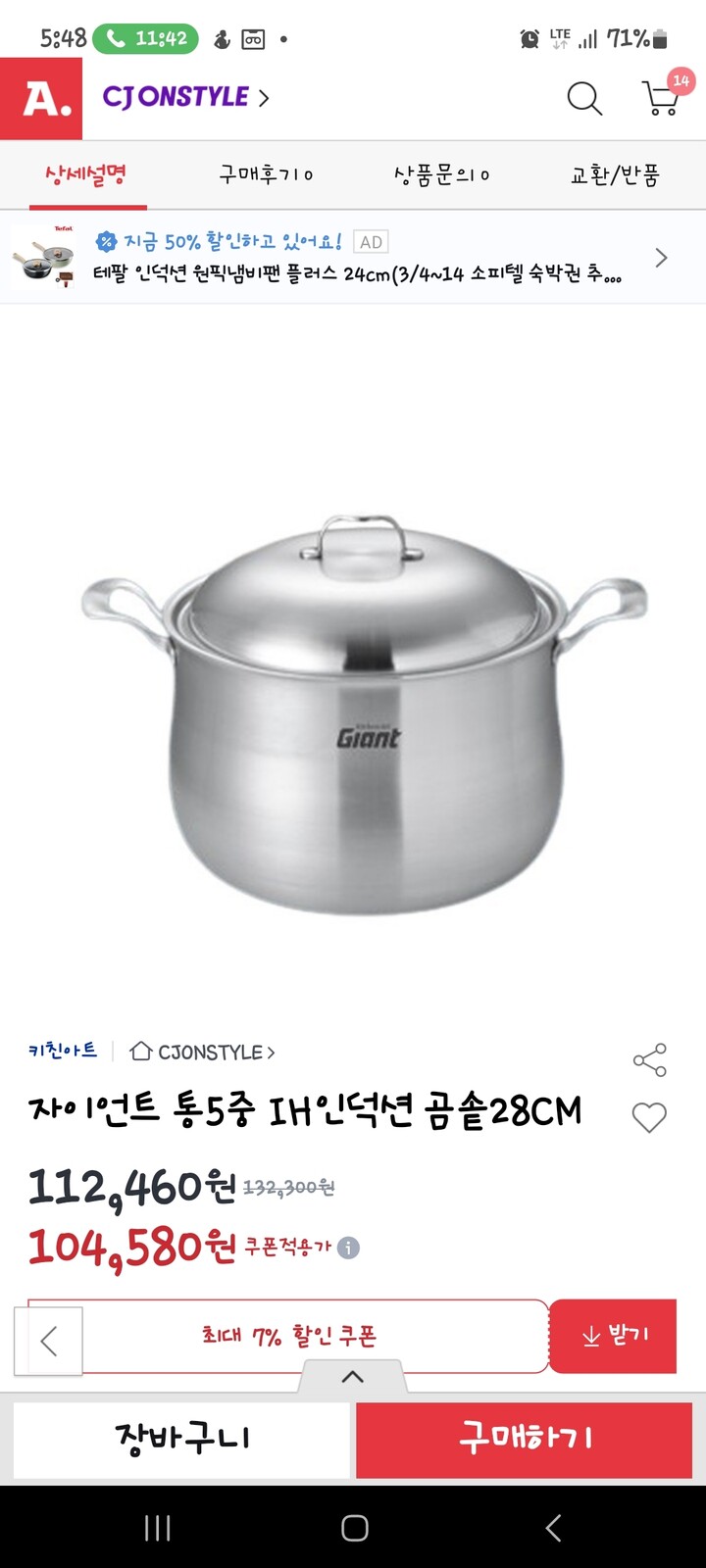This screenshot has height=1568, width=706.
Task: Toggle the heart wishlist icon
Action: (649, 1117)
